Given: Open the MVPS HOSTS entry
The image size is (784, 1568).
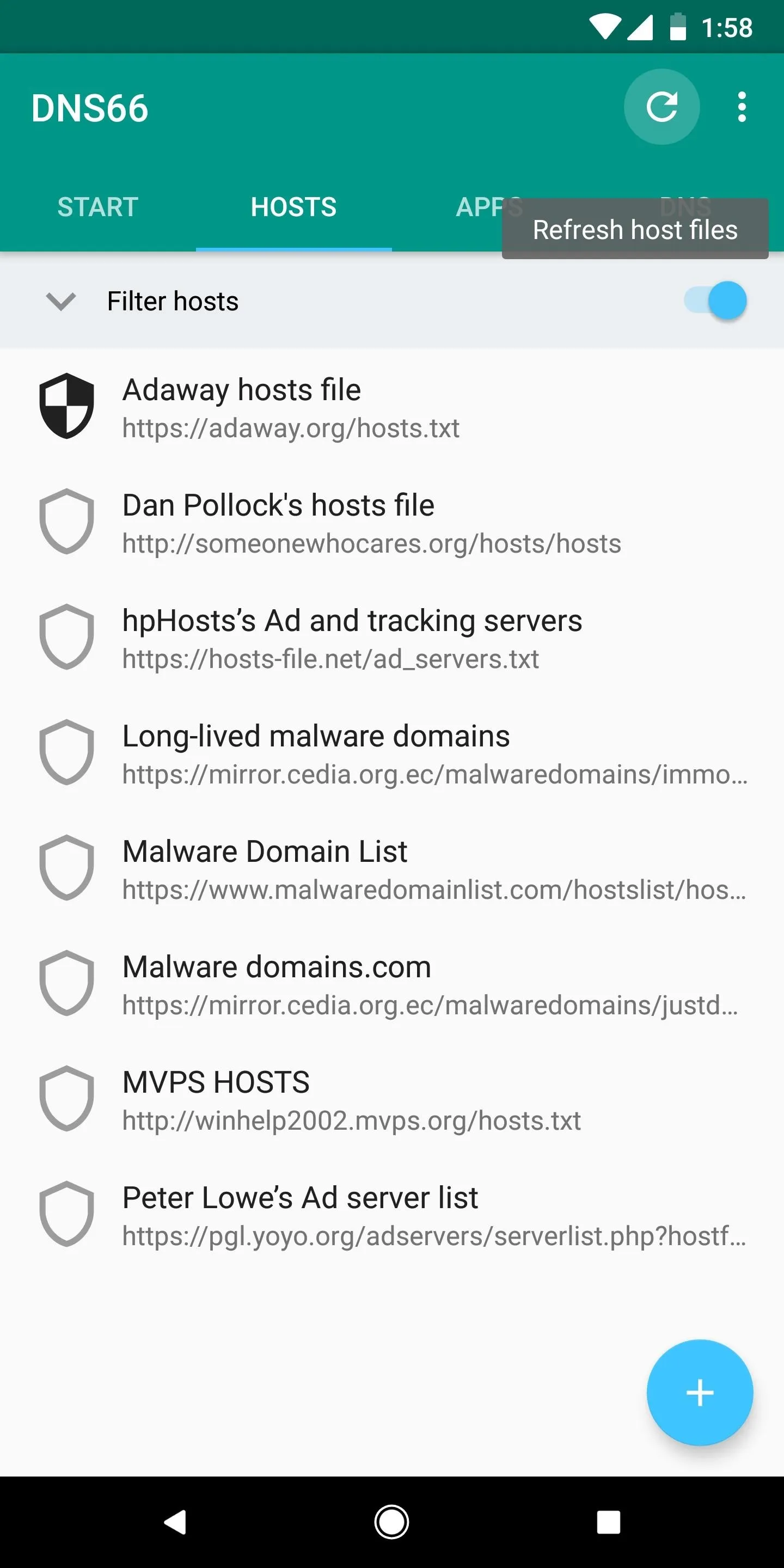Looking at the screenshot, I should (392, 1099).
